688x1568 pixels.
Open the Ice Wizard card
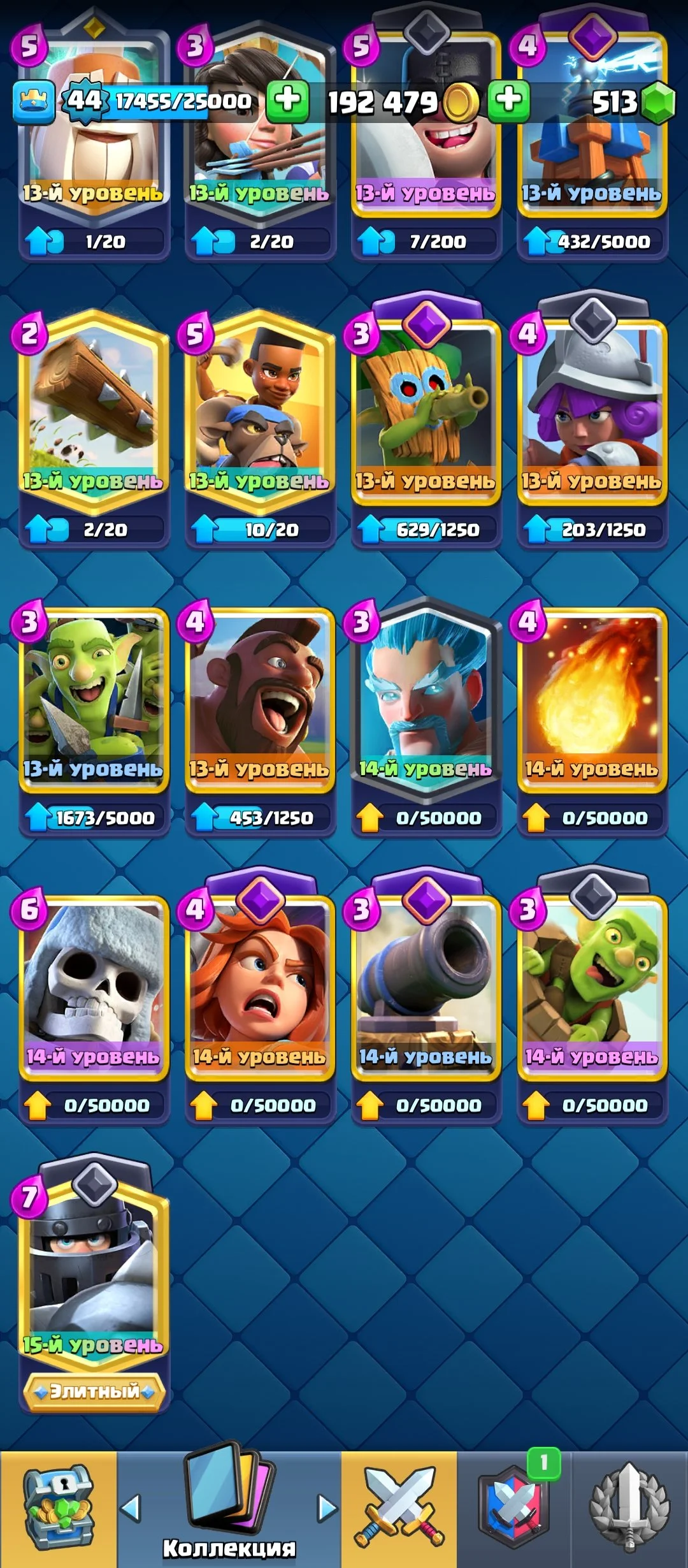[x=426, y=695]
